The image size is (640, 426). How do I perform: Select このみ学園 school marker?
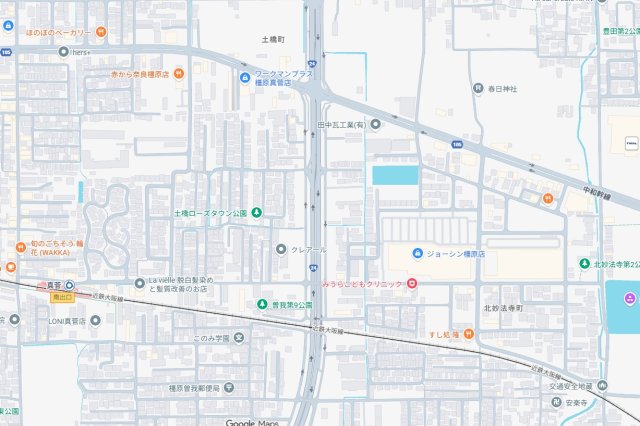coord(239,338)
